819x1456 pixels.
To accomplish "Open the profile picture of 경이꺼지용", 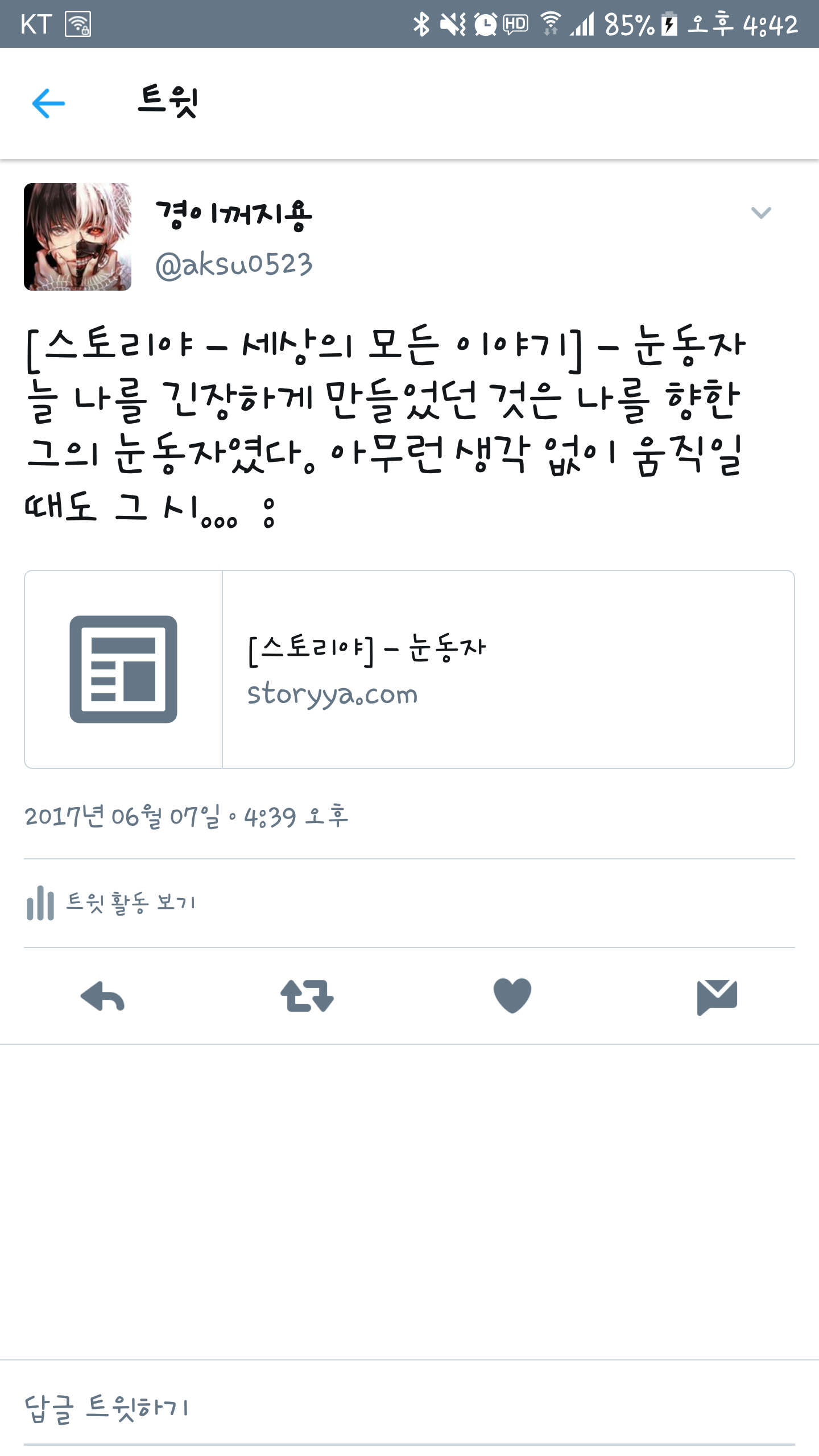I will [77, 237].
